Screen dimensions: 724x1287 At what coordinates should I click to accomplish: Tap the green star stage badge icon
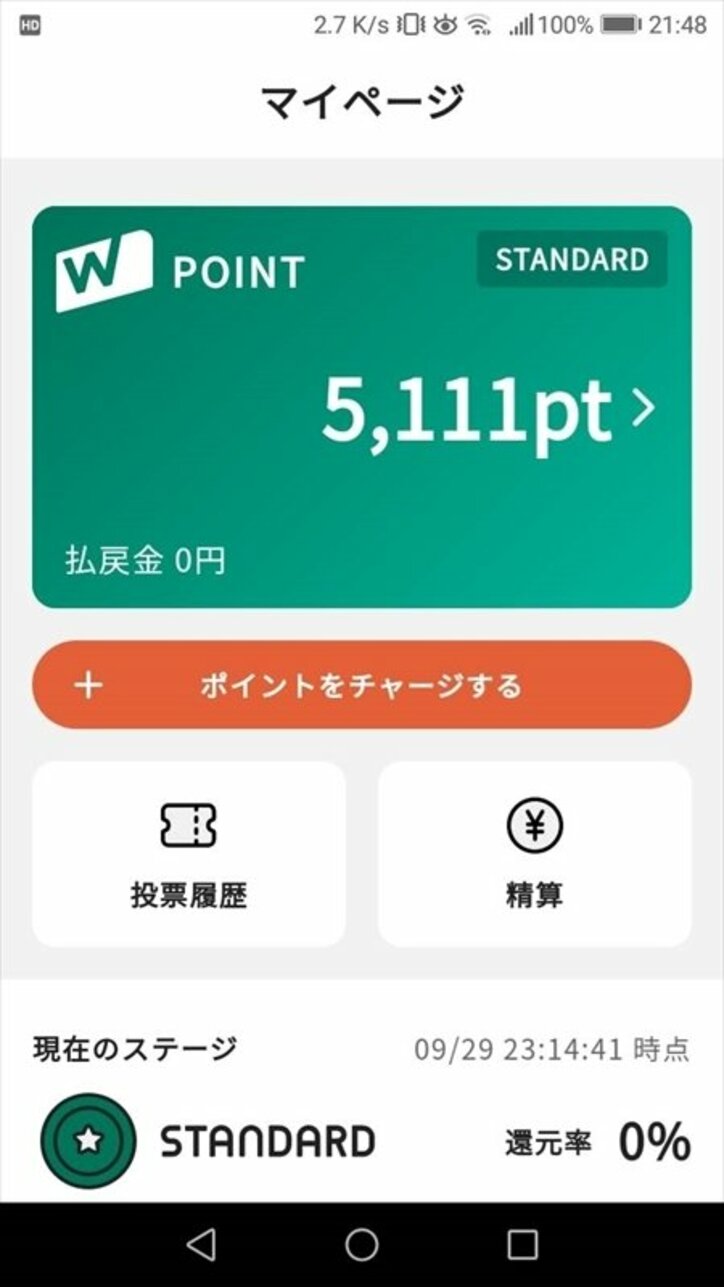coord(86,1140)
